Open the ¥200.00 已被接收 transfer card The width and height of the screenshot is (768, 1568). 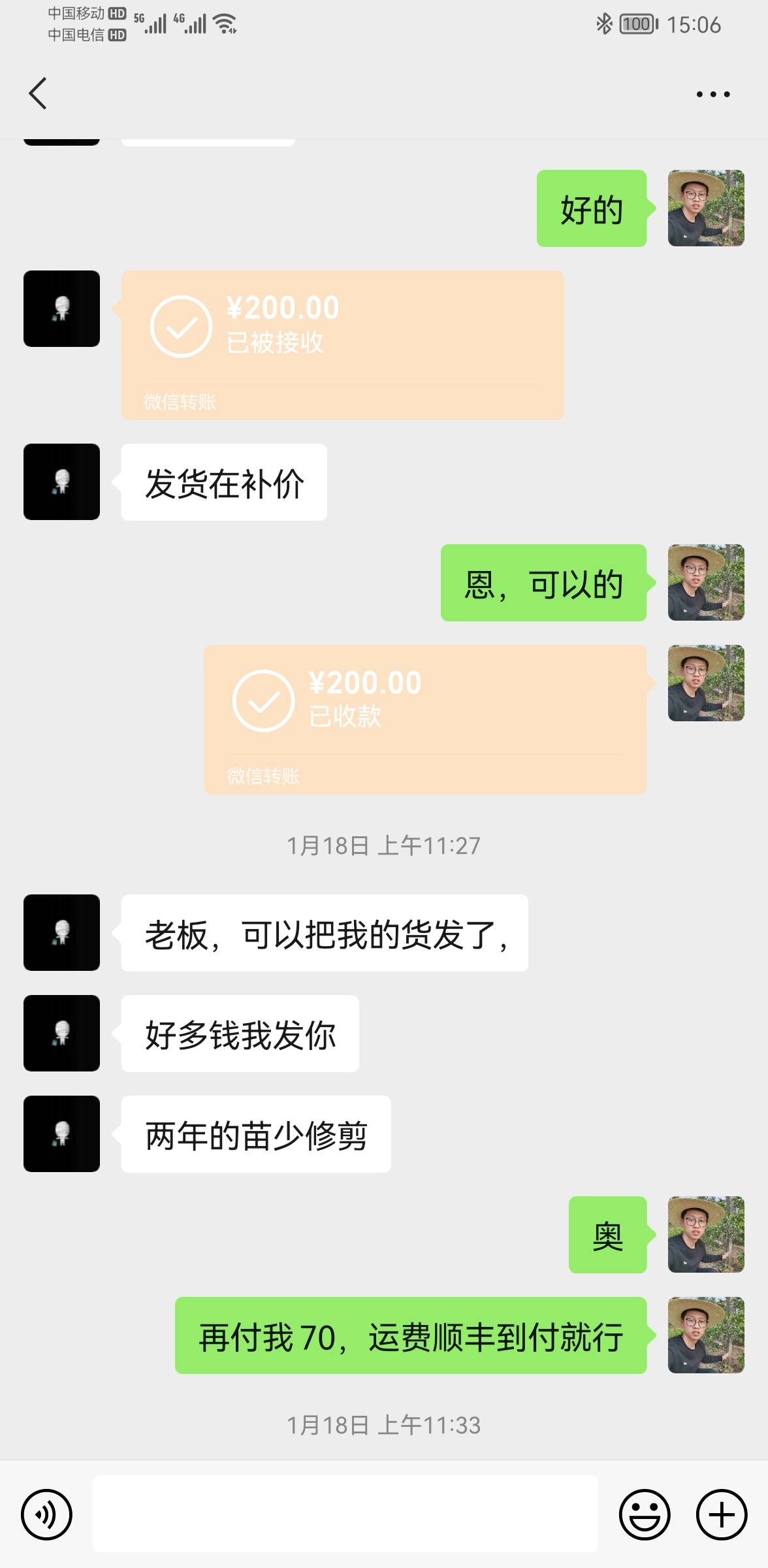coord(342,345)
